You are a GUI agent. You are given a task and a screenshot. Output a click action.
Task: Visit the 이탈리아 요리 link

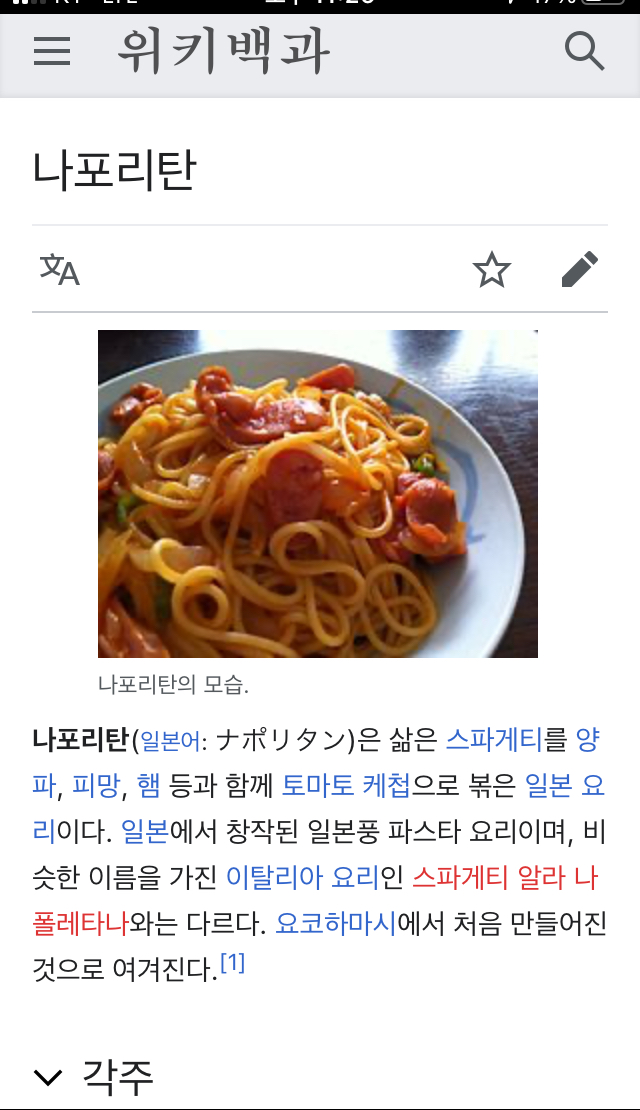(302, 878)
